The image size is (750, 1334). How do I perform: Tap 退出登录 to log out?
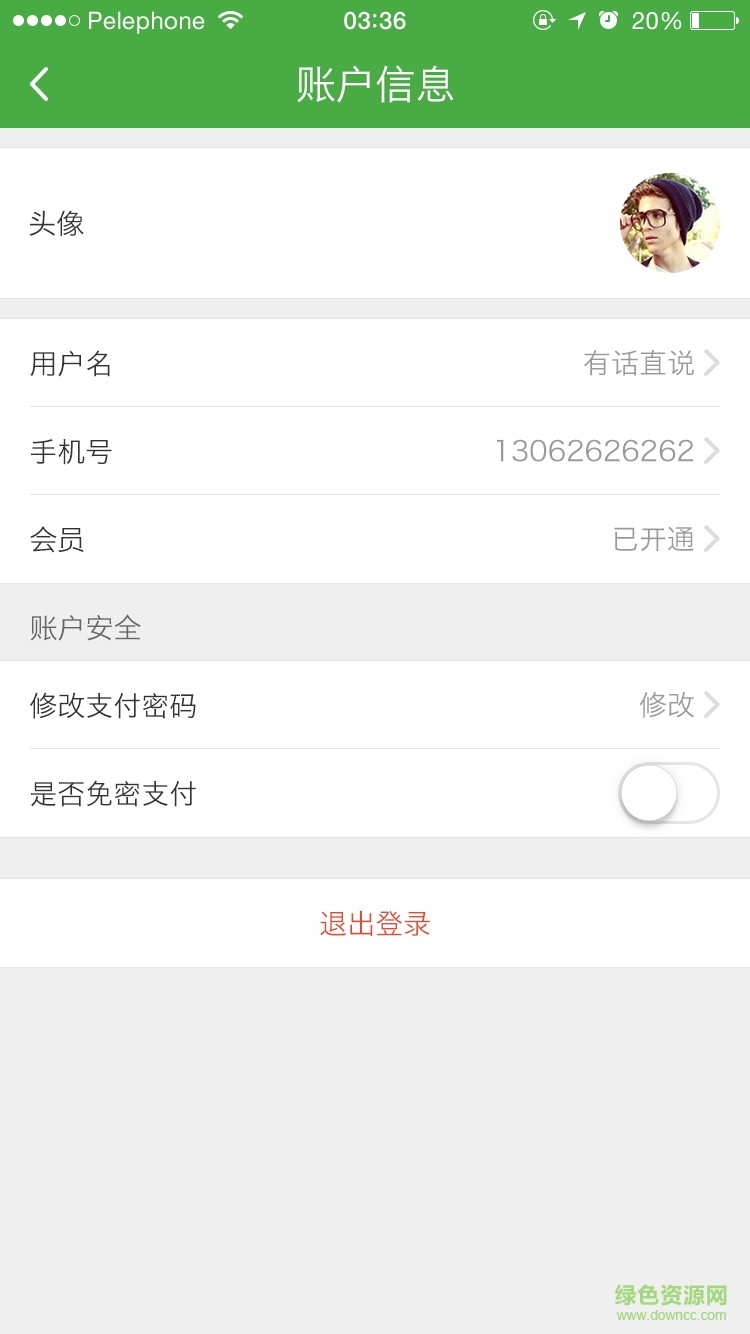click(x=374, y=923)
